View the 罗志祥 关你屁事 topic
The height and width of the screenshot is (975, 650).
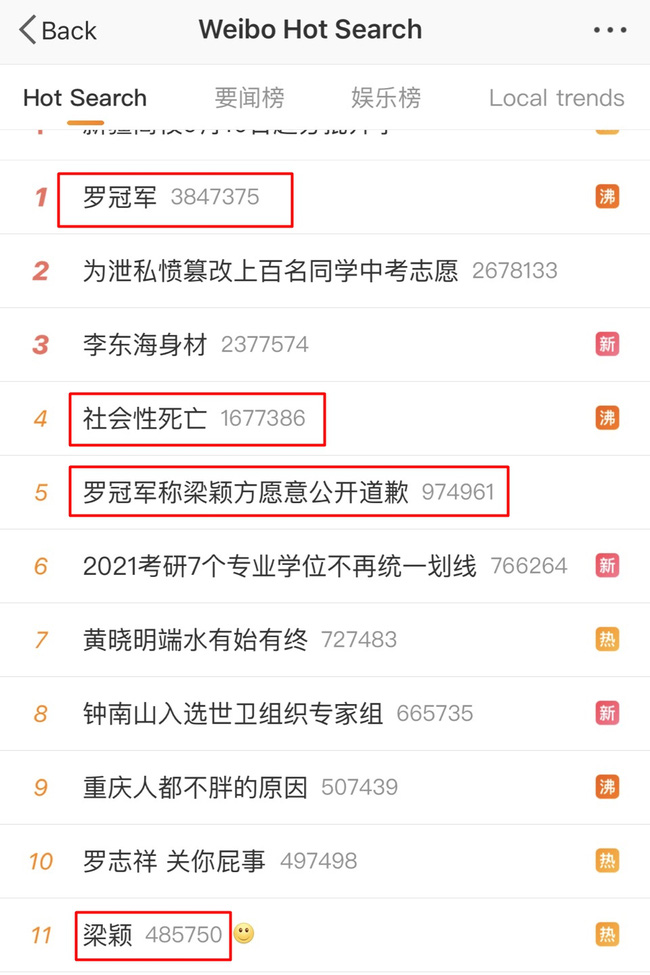[175, 861]
